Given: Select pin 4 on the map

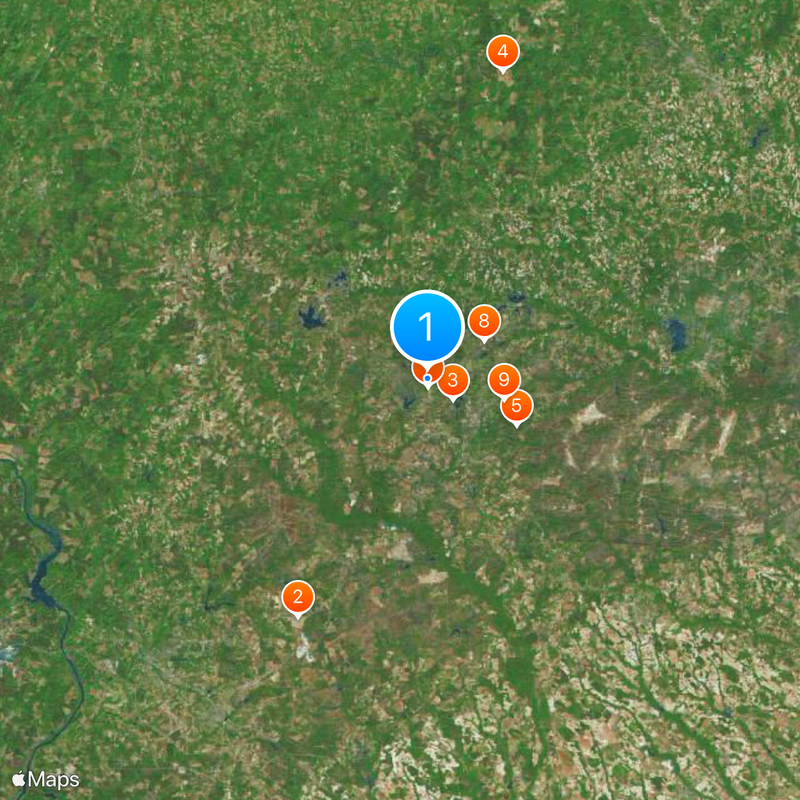Looking at the screenshot, I should tap(503, 51).
